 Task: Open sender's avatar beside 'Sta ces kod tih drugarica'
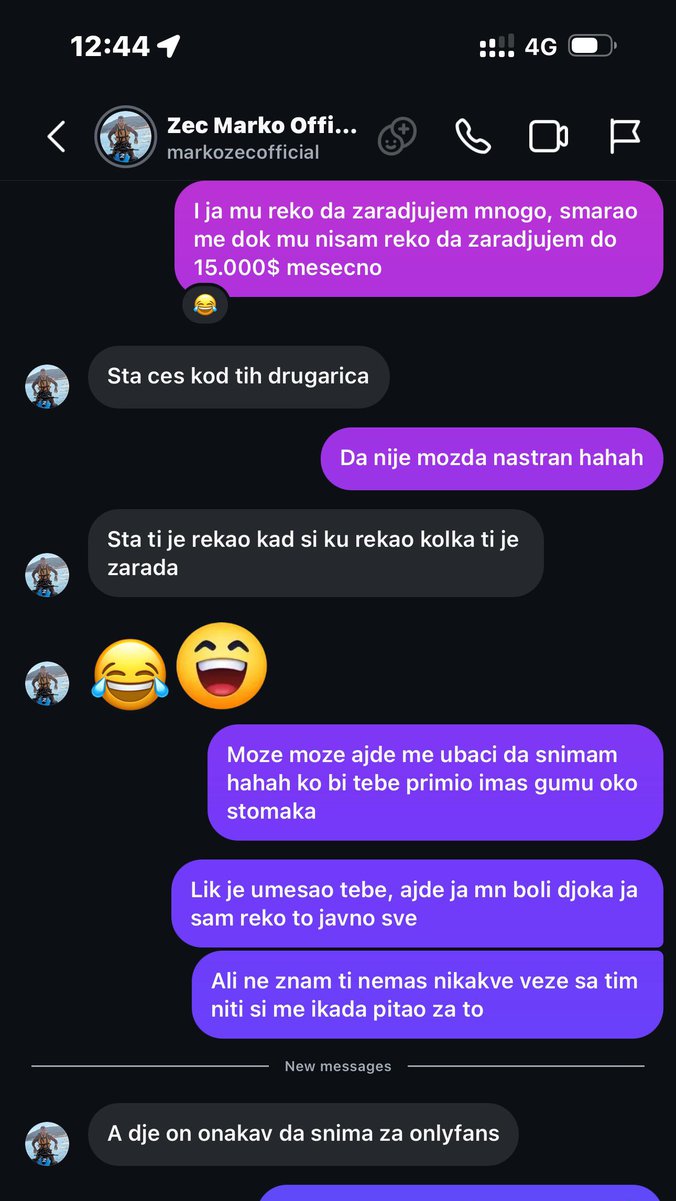tap(47, 385)
